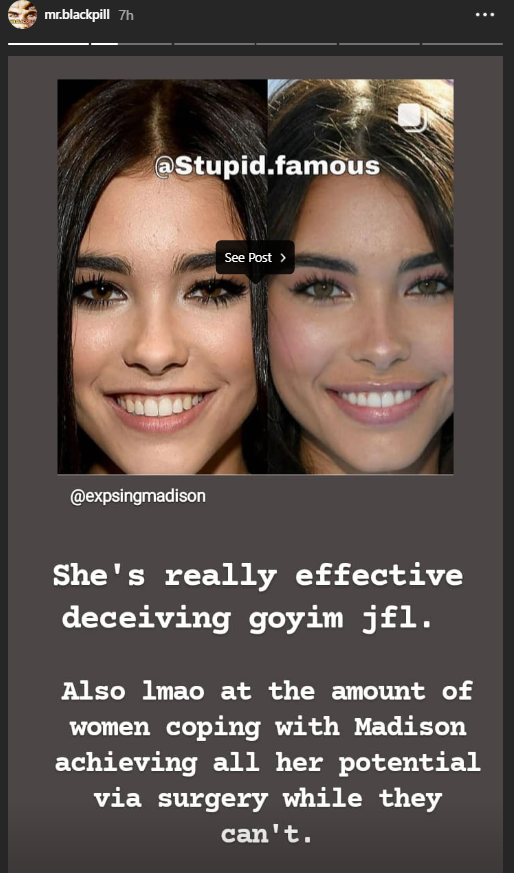
Task: Open the mr.blackpill profile avatar
Action: (x=22, y=15)
